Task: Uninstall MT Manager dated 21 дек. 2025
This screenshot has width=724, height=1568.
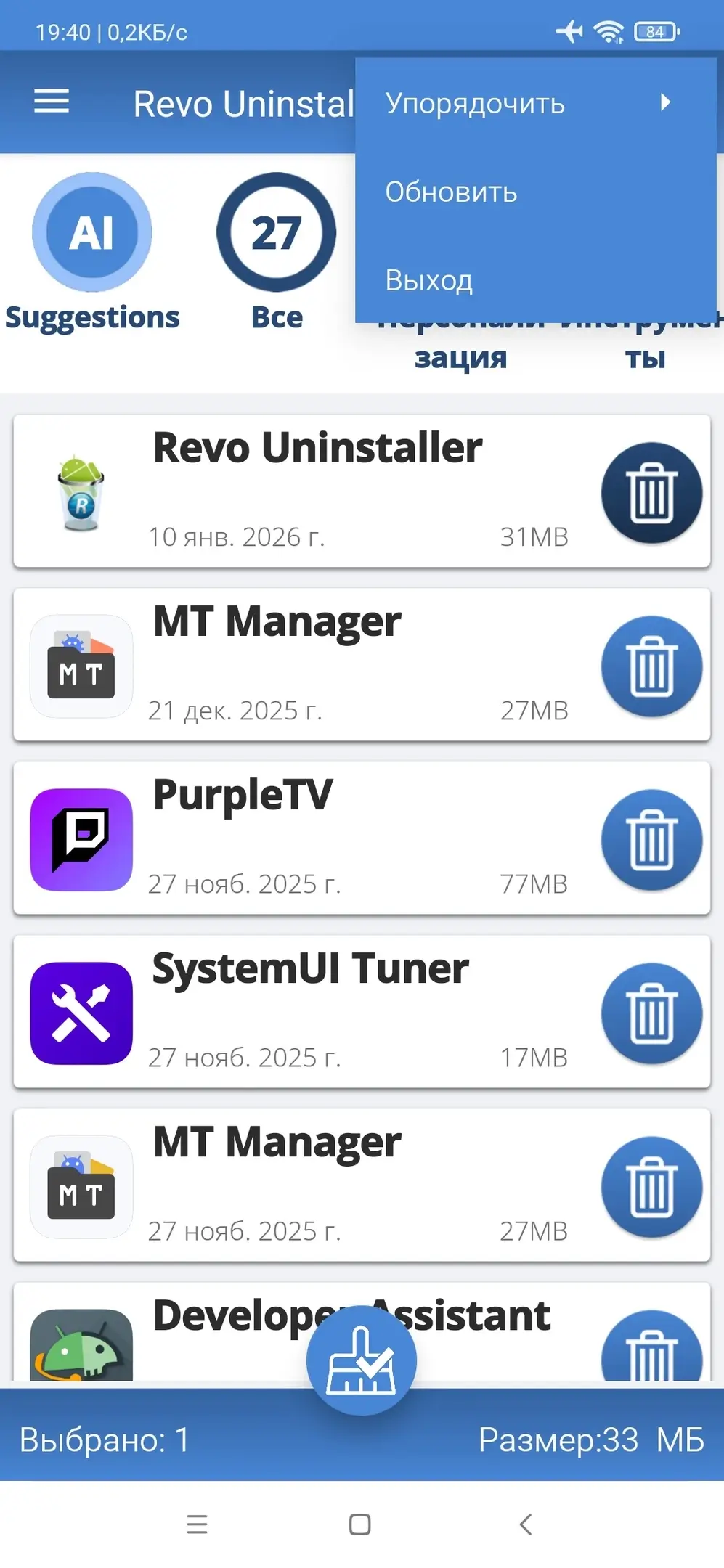Action: pos(651,666)
